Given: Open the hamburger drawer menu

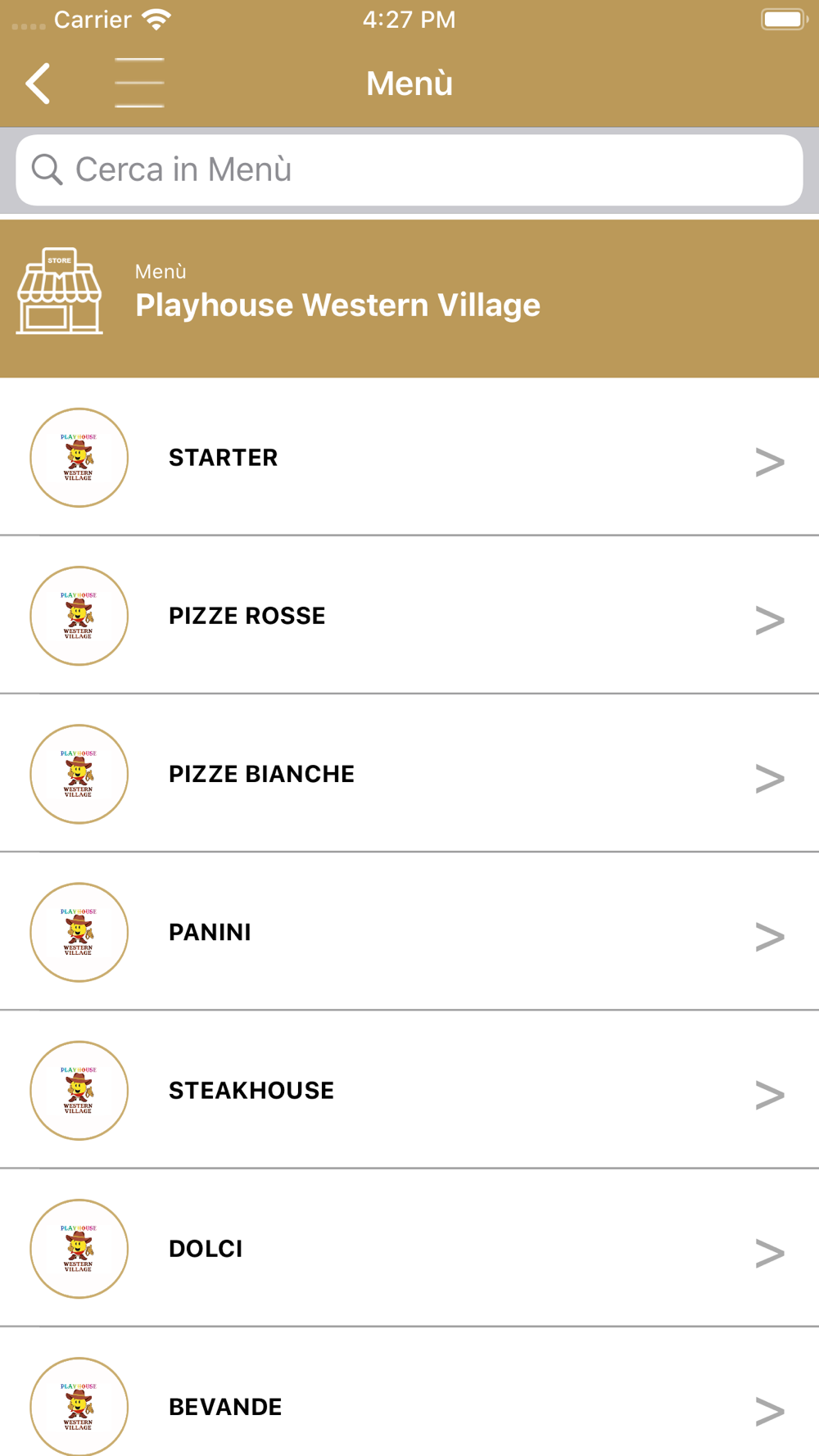Looking at the screenshot, I should point(139,84).
